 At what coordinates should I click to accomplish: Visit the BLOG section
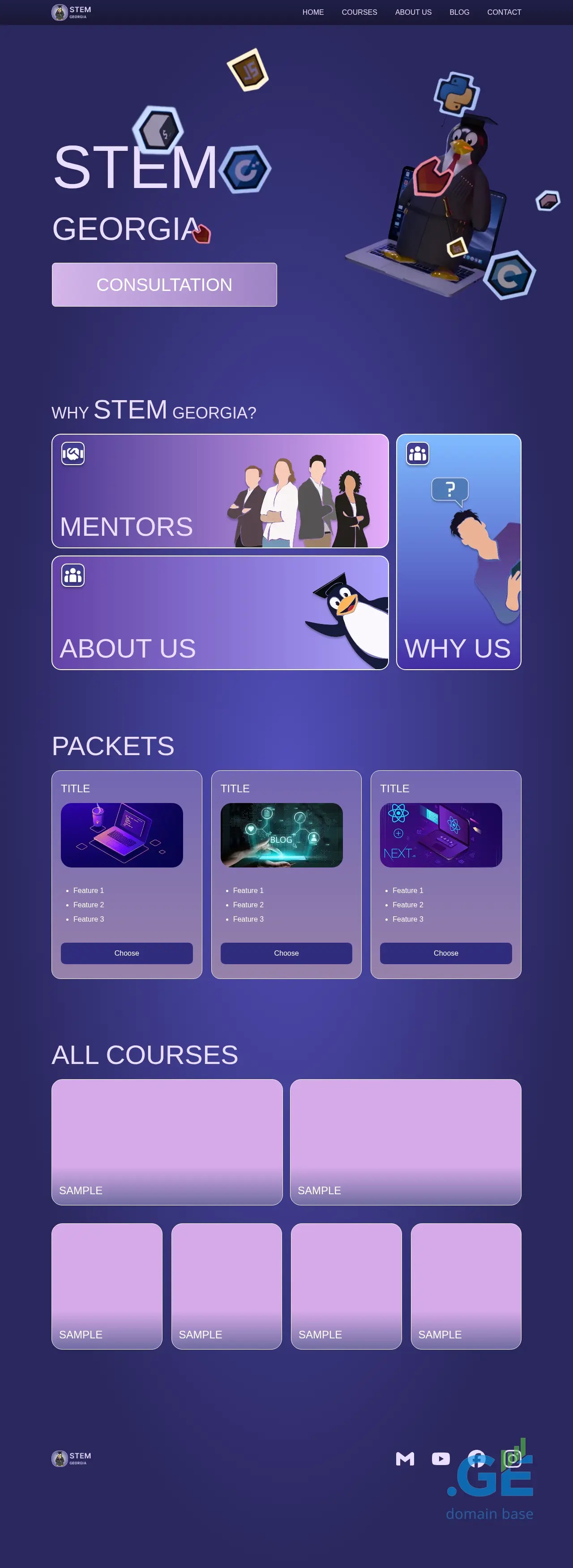point(459,12)
